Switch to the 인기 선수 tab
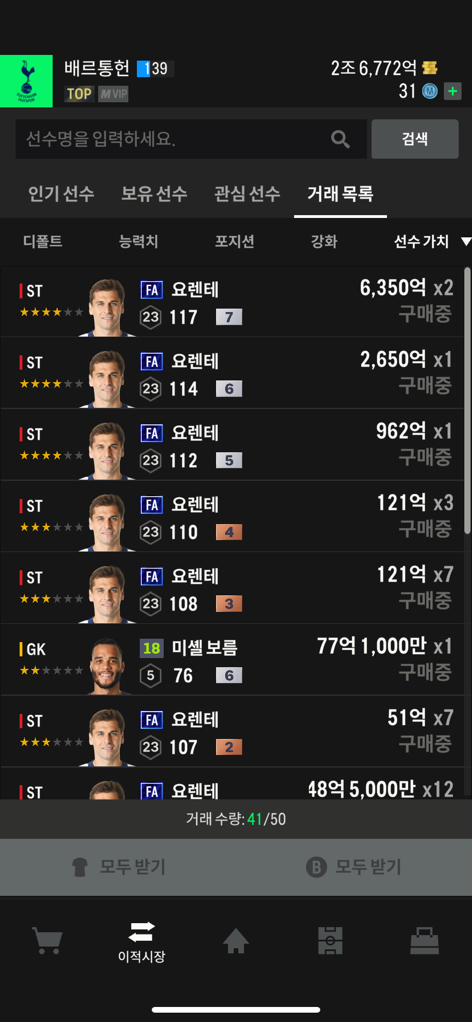Viewport: 472px width, 1022px height. pyautogui.click(x=61, y=194)
